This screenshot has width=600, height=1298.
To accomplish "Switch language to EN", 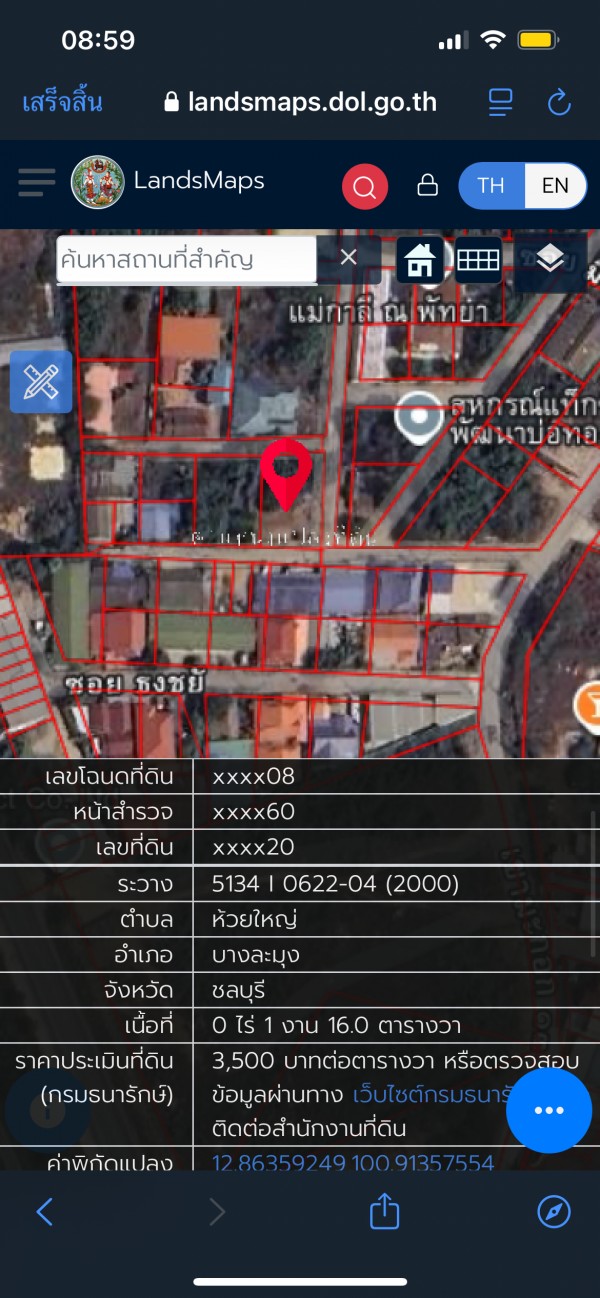I will 555,186.
